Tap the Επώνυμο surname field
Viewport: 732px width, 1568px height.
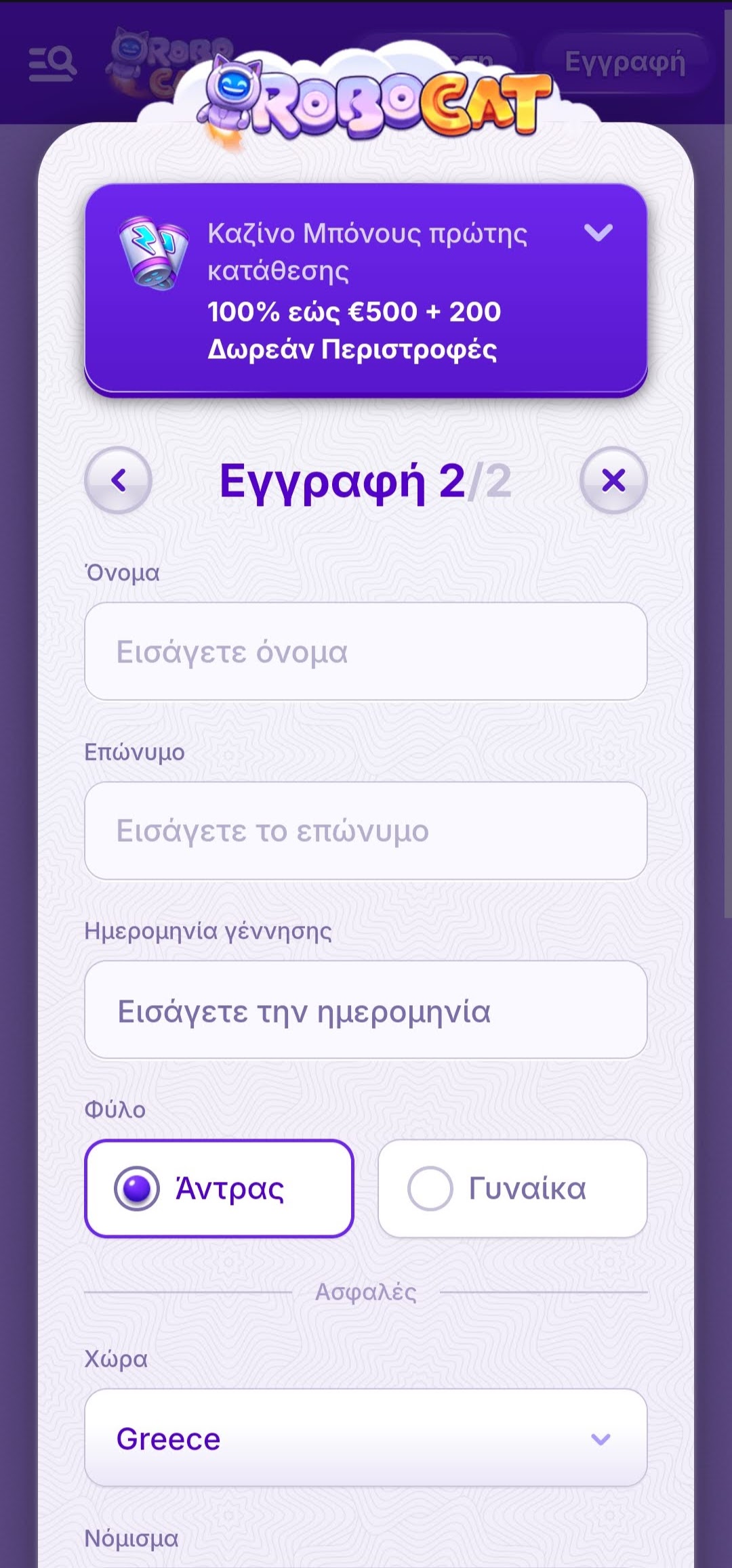(366, 831)
